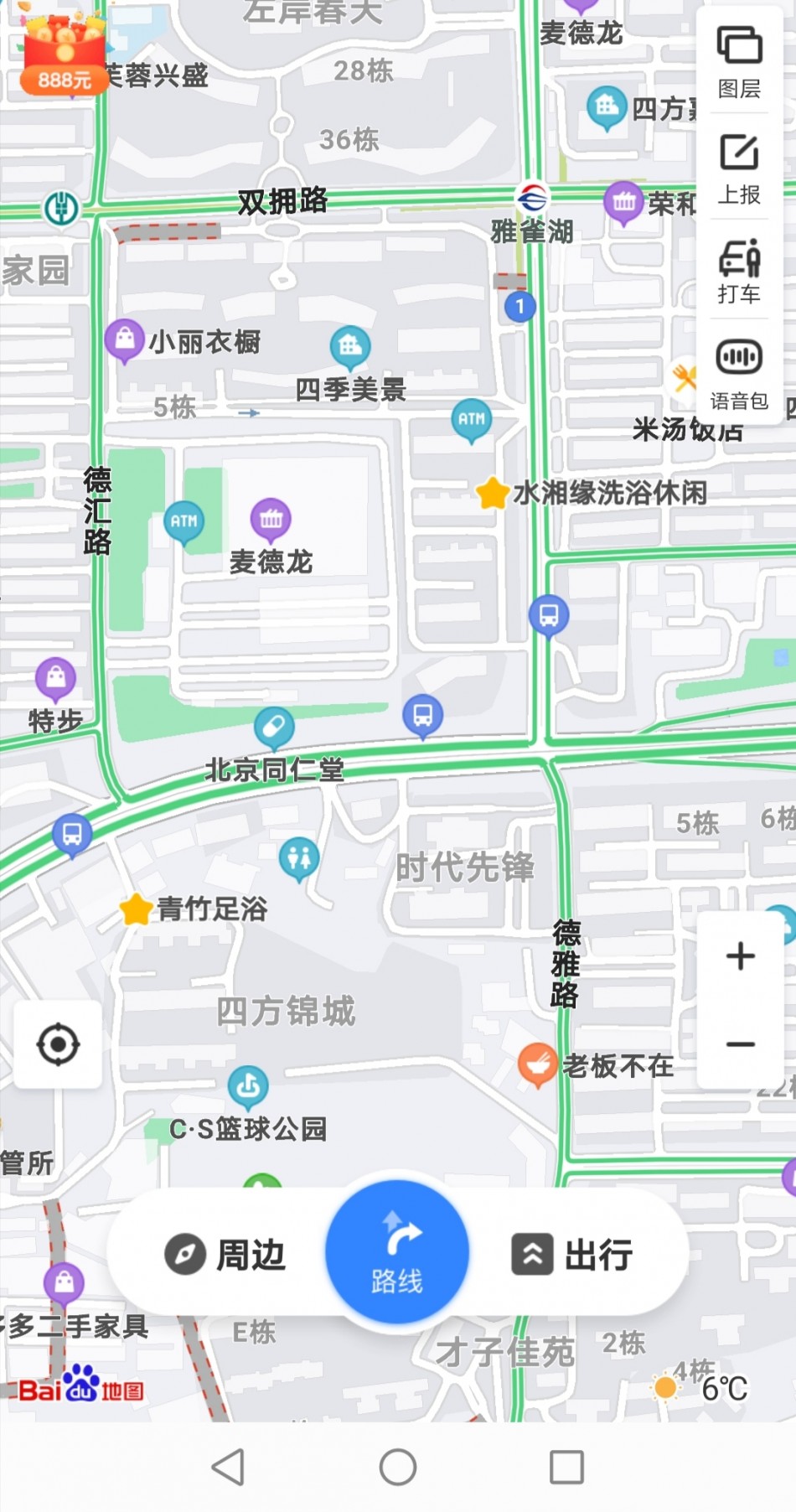Select 水湘缘洗浴休闲 starred place
The height and width of the screenshot is (1512, 796).
point(493,494)
